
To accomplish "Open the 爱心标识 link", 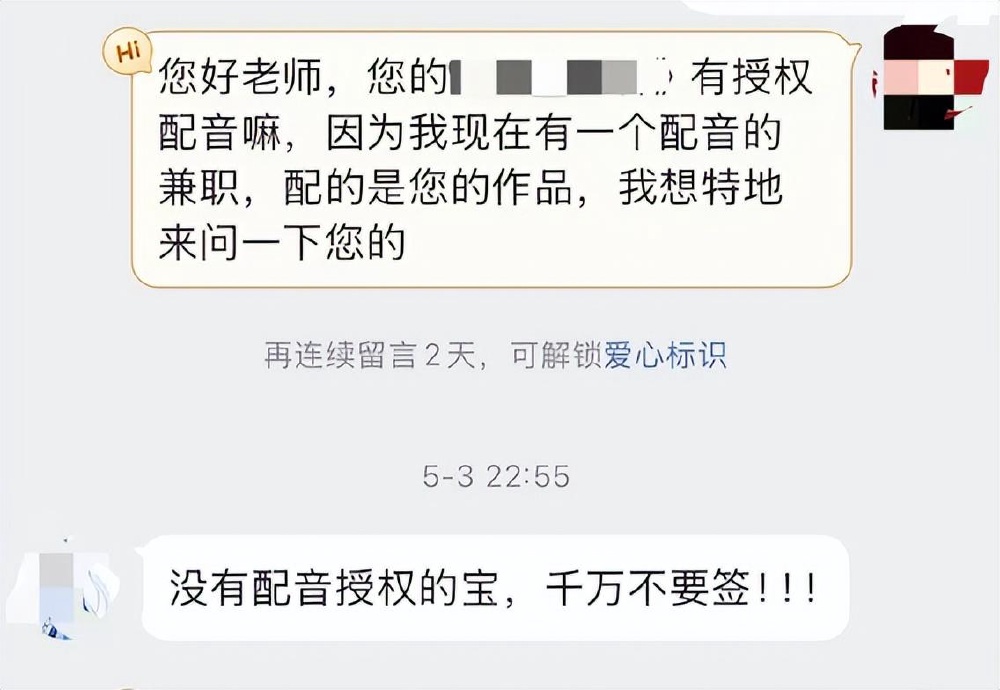I will [x=664, y=356].
